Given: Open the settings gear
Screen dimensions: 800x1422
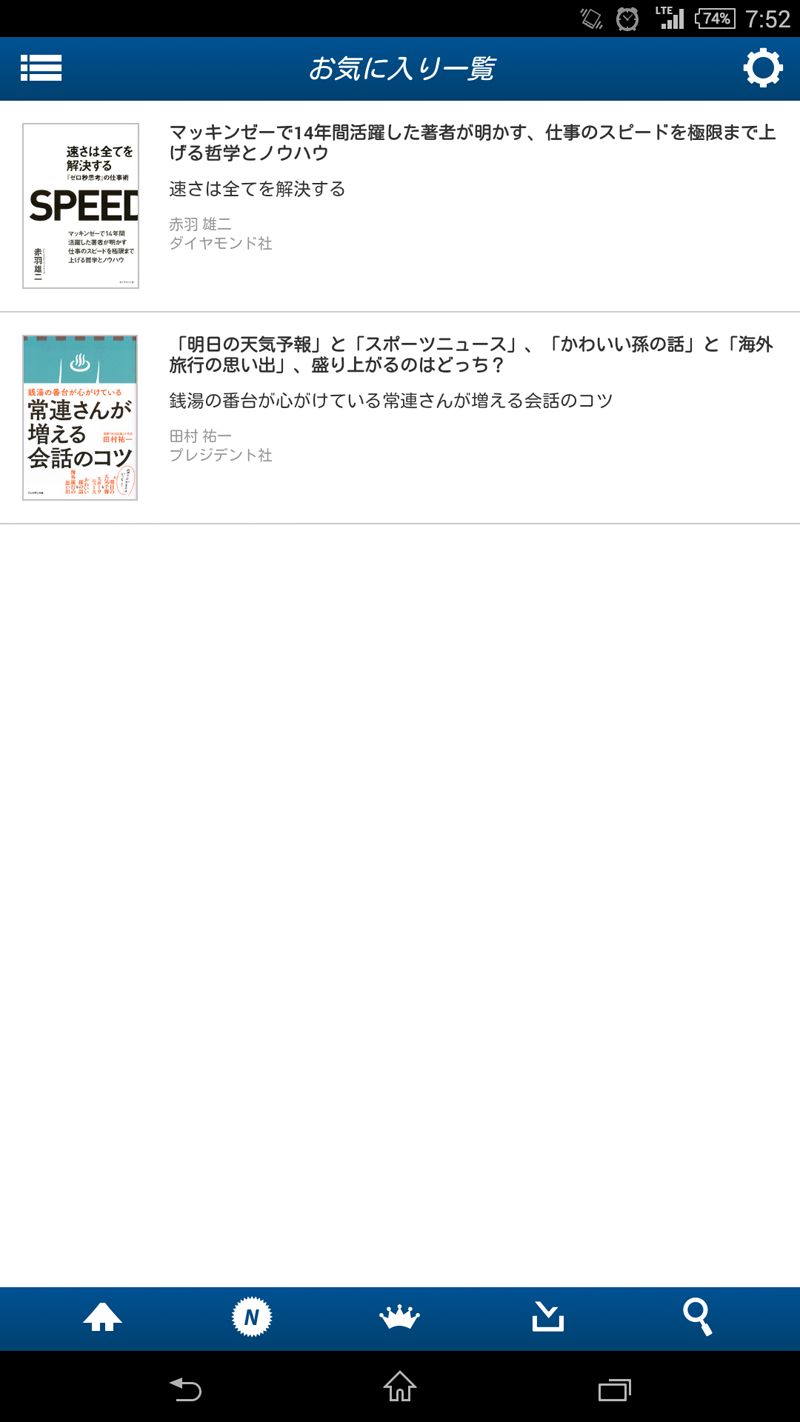Looking at the screenshot, I should [762, 68].
